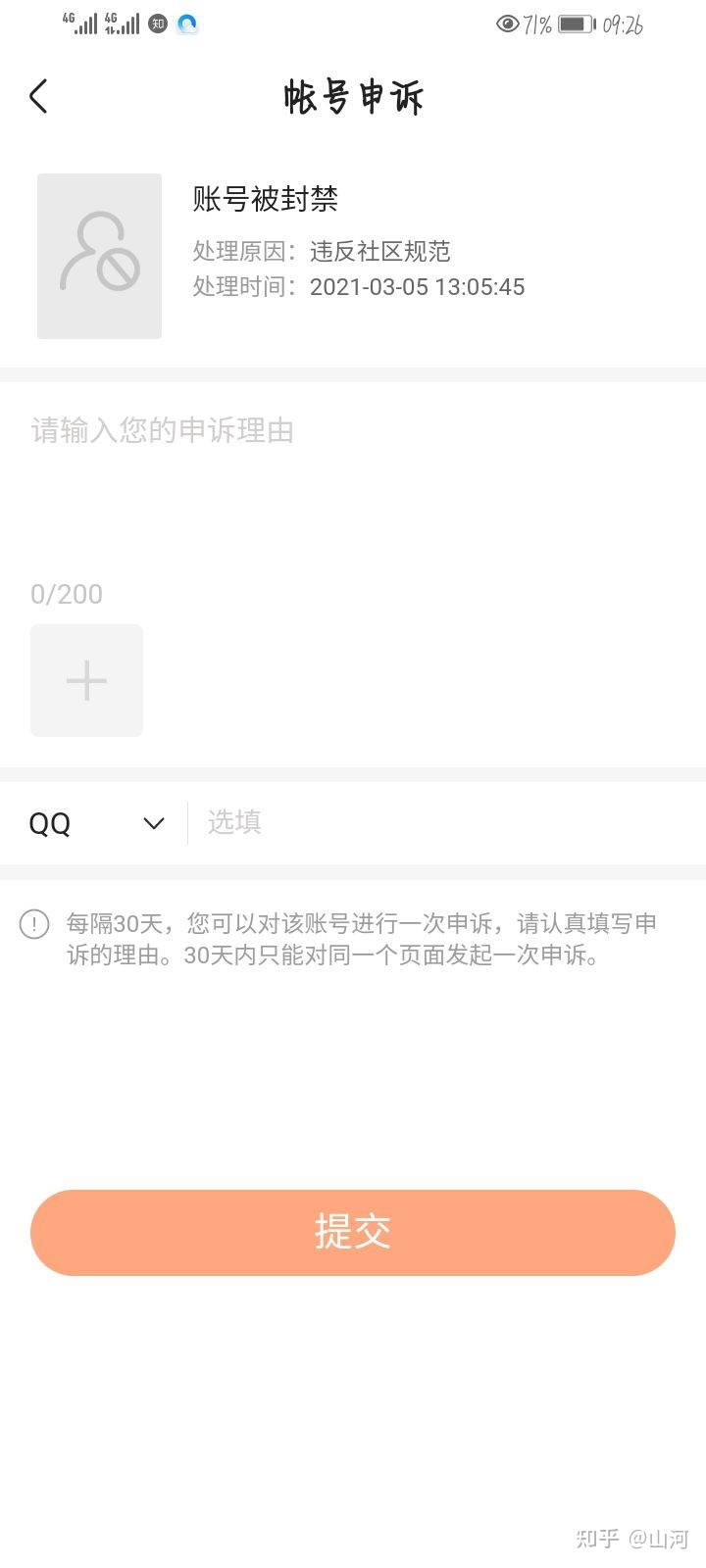706x1568 pixels.
Task: Open the QQ contact type dropdown
Action: point(96,823)
